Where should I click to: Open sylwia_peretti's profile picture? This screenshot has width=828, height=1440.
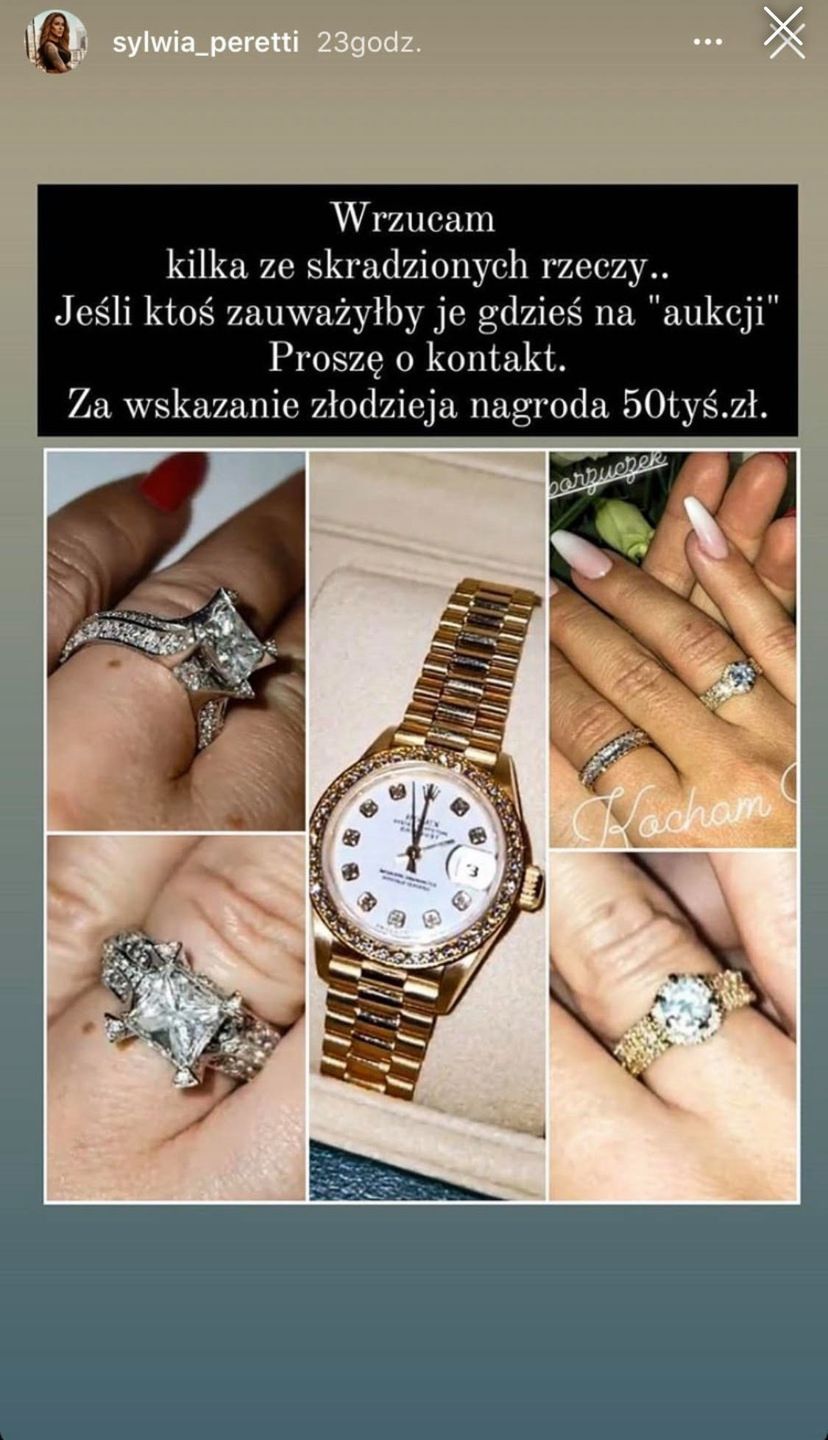56,42
